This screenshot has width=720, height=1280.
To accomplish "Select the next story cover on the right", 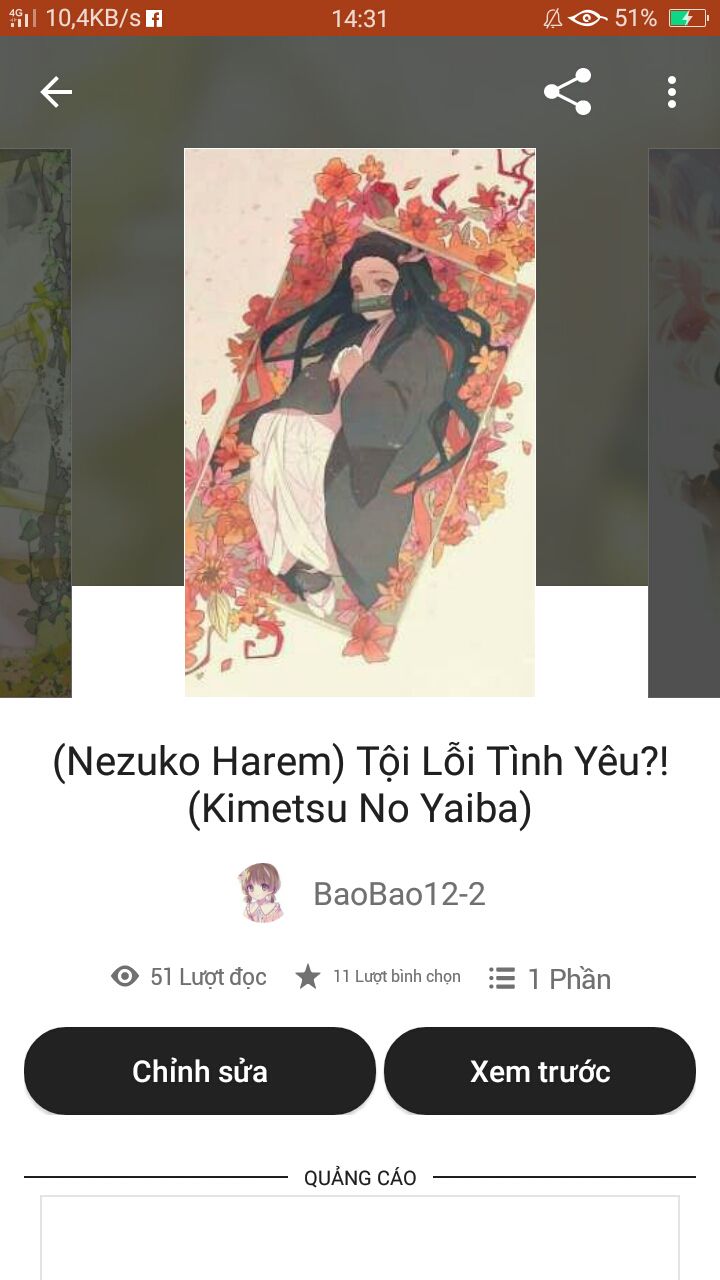I will (x=684, y=422).
